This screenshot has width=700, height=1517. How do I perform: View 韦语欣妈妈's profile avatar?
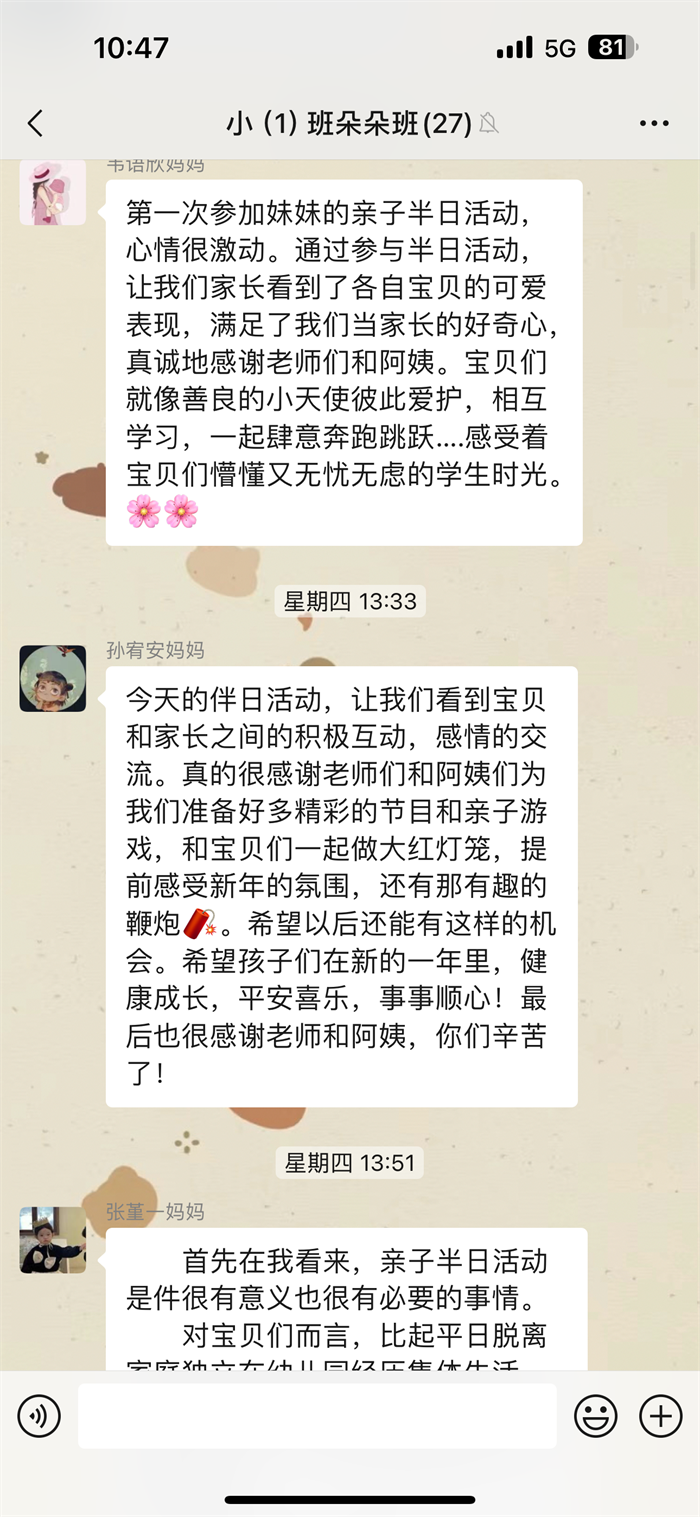tap(53, 193)
